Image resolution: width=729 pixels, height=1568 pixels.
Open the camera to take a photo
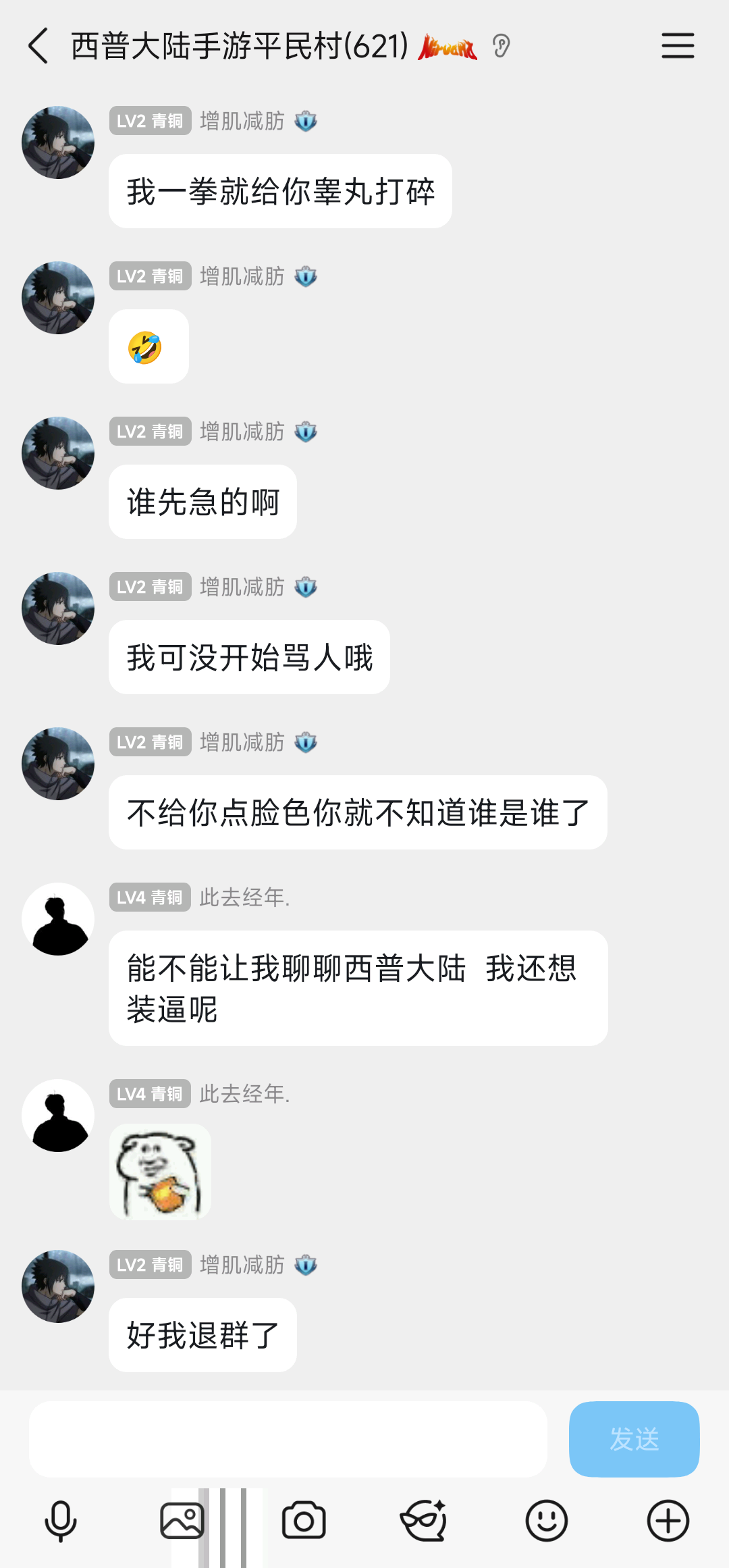304,1521
